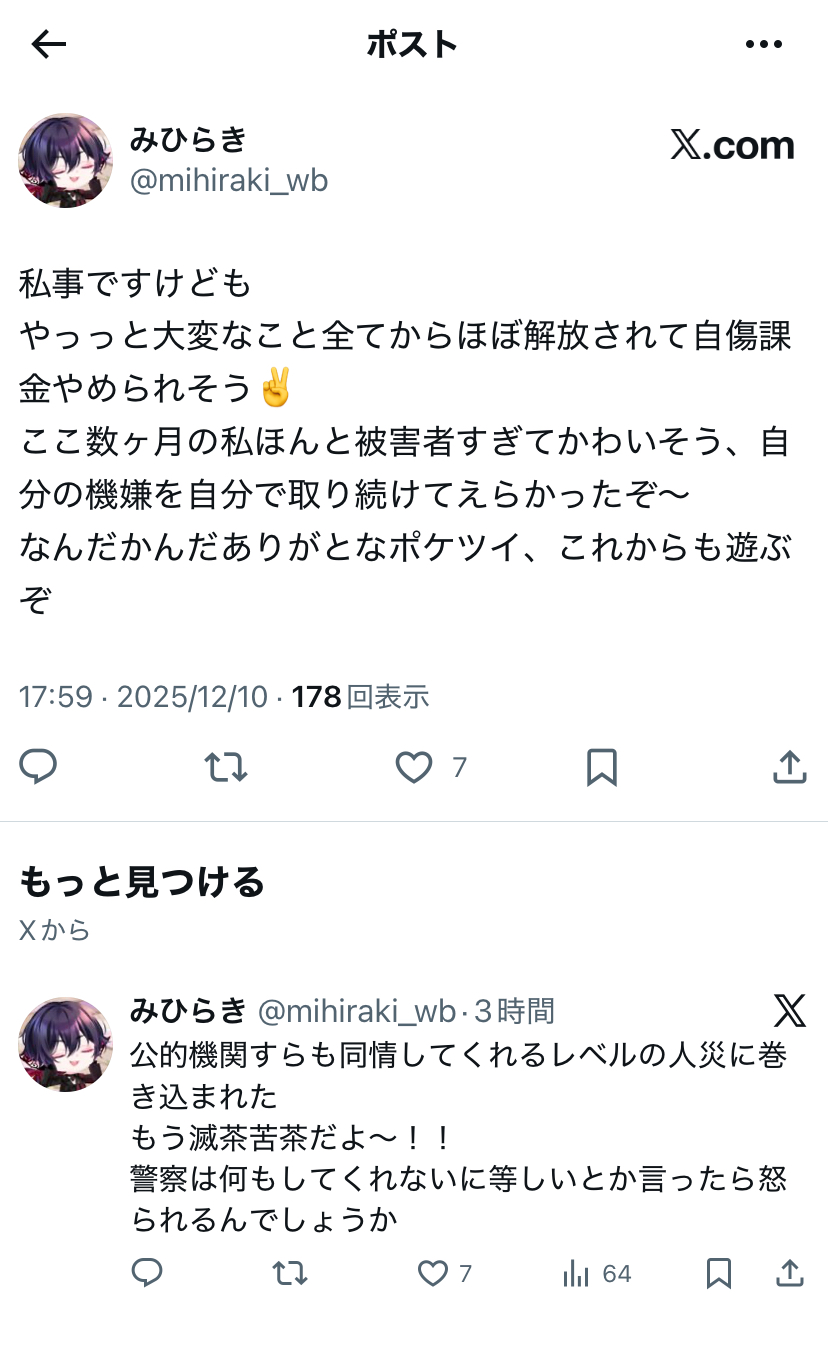This screenshot has height=1365, width=828.
Task: Bookmark the main post
Action: click(x=601, y=767)
